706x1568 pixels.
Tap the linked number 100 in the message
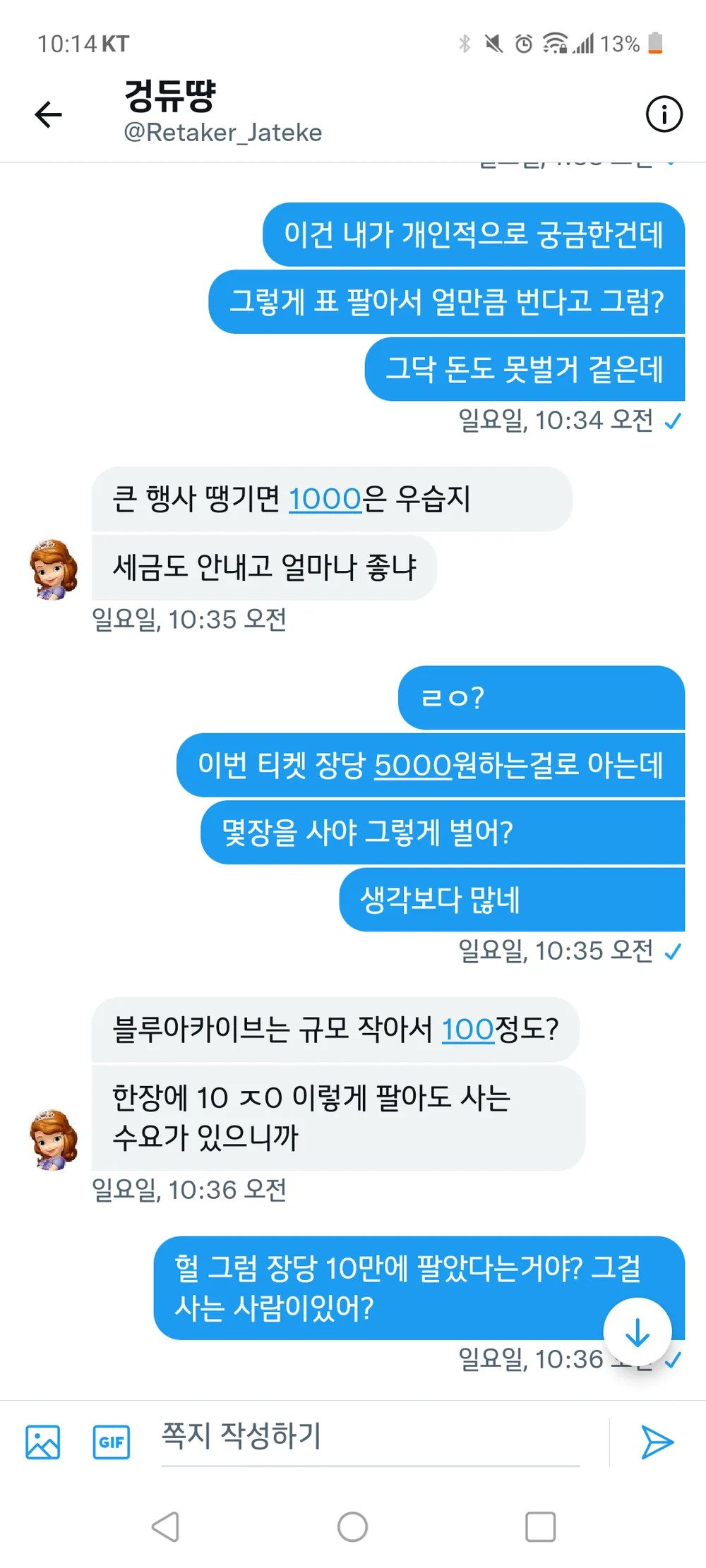pyautogui.click(x=467, y=1030)
